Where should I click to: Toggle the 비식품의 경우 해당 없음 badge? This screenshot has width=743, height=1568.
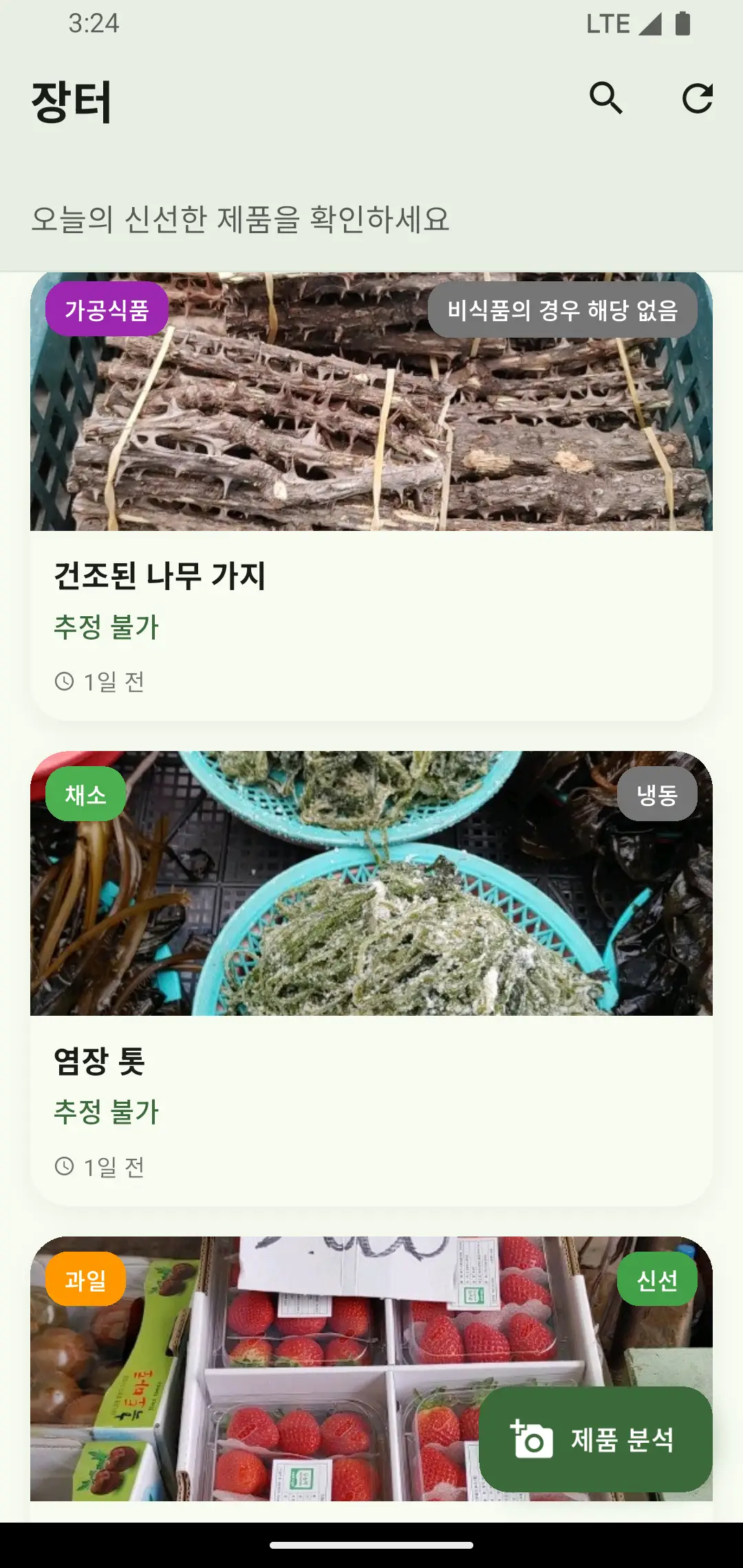tap(563, 309)
